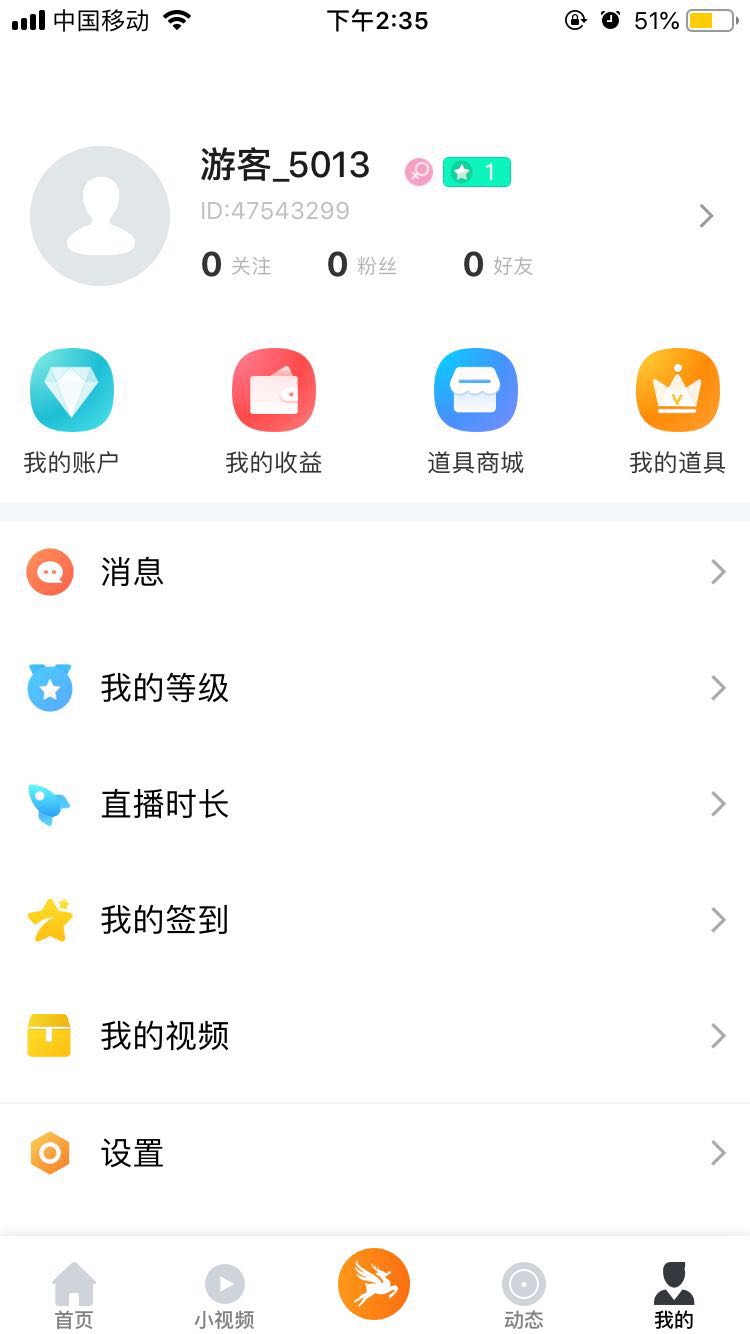Tap the profile avatar placeholder image
Screen dimensions: 750x1334
click(100, 215)
